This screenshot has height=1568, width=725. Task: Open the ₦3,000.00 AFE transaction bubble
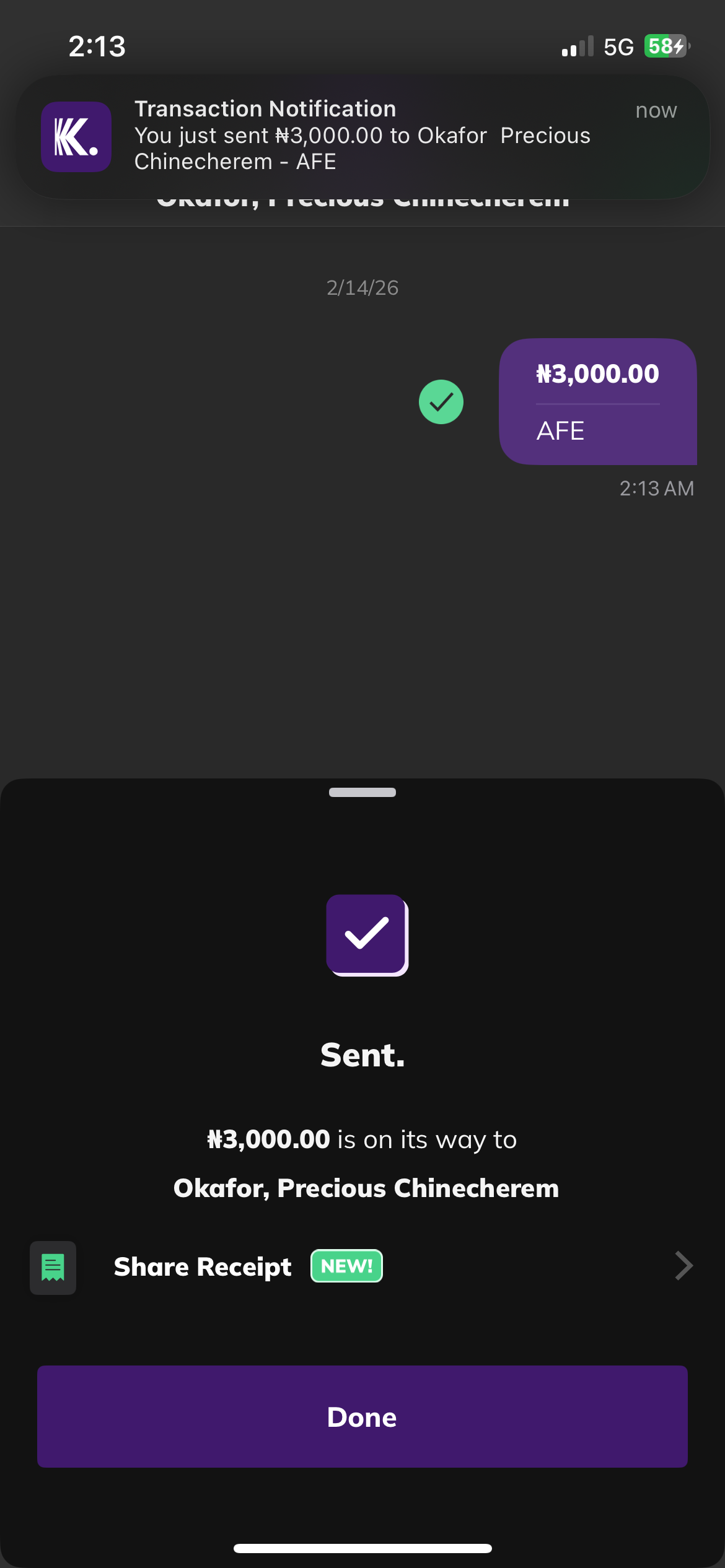click(x=597, y=401)
